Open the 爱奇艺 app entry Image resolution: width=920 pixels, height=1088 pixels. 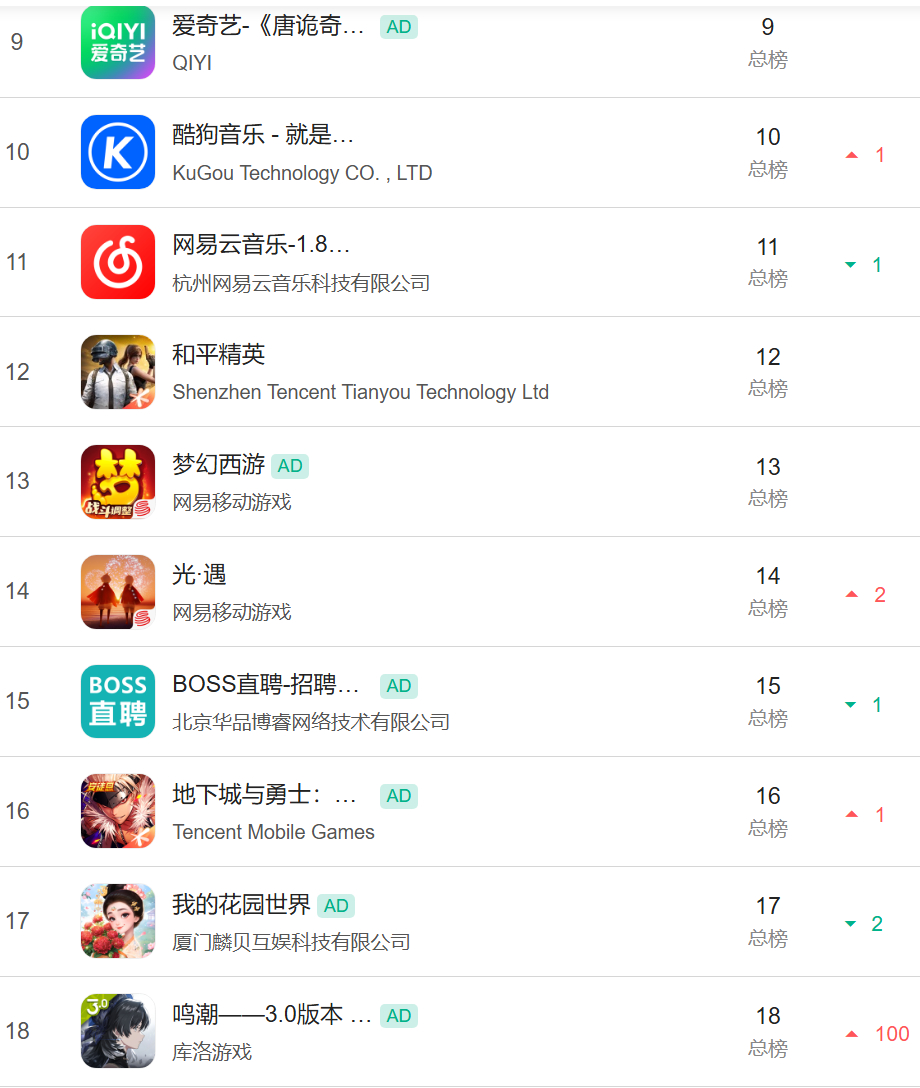tap(268, 27)
